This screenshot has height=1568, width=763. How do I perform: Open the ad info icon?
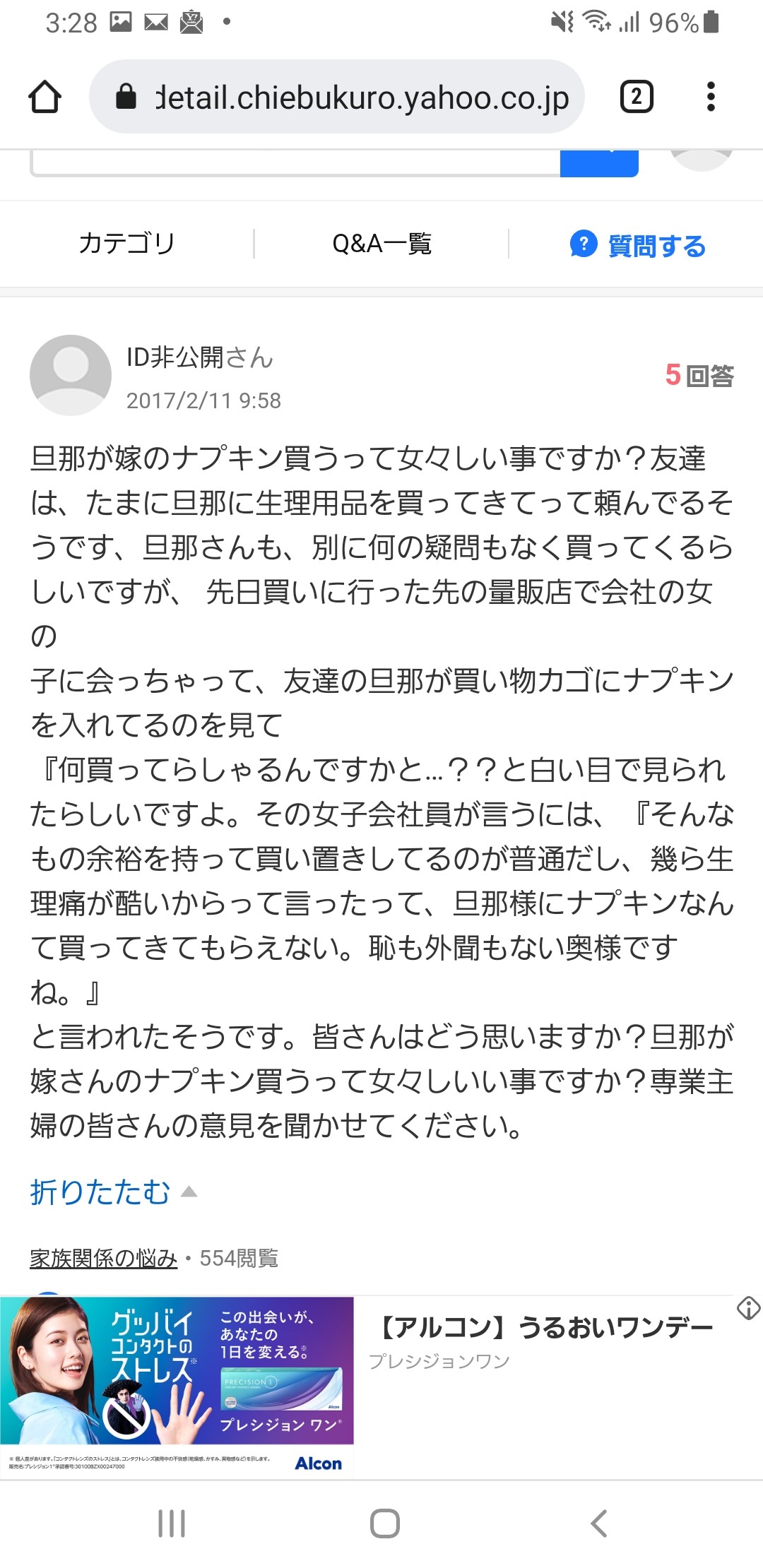pos(747,1308)
